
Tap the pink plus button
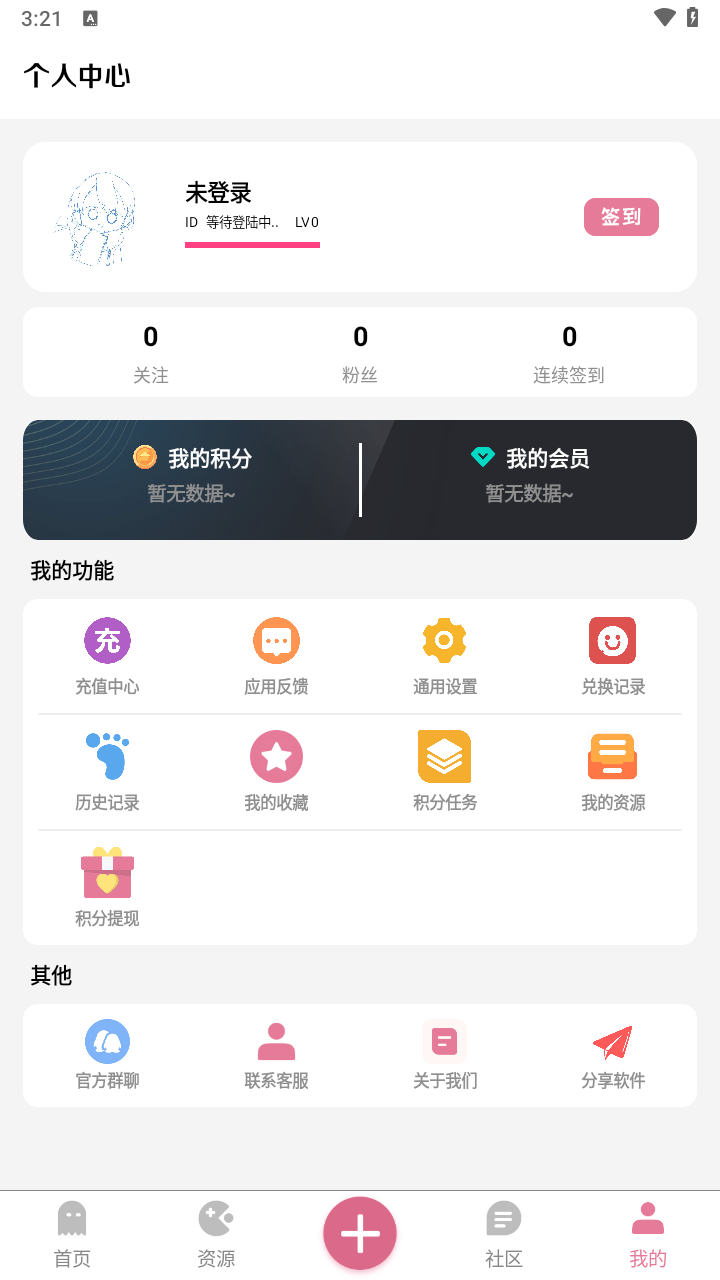click(360, 1234)
